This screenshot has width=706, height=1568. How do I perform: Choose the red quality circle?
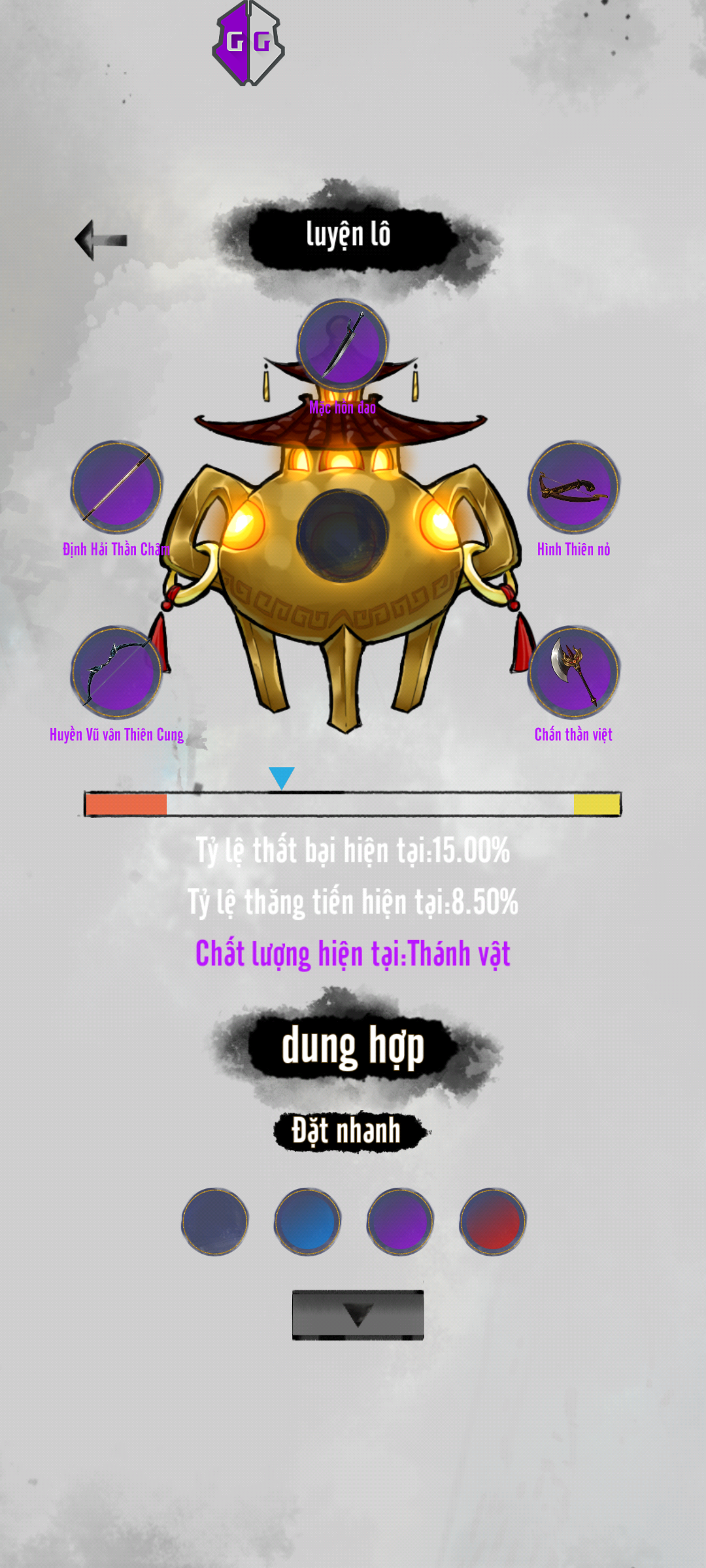[492, 1221]
